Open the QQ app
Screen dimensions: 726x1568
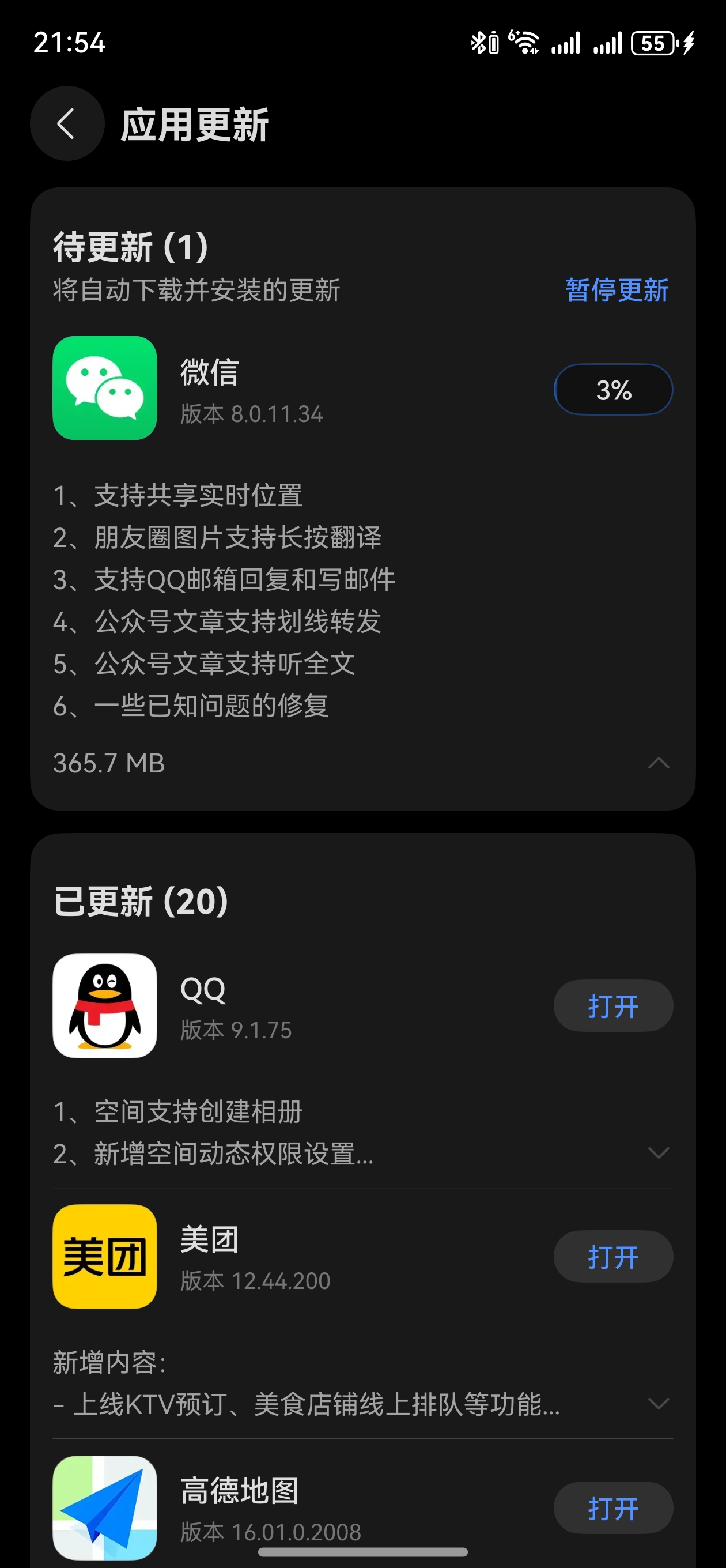pyautogui.click(x=613, y=1006)
